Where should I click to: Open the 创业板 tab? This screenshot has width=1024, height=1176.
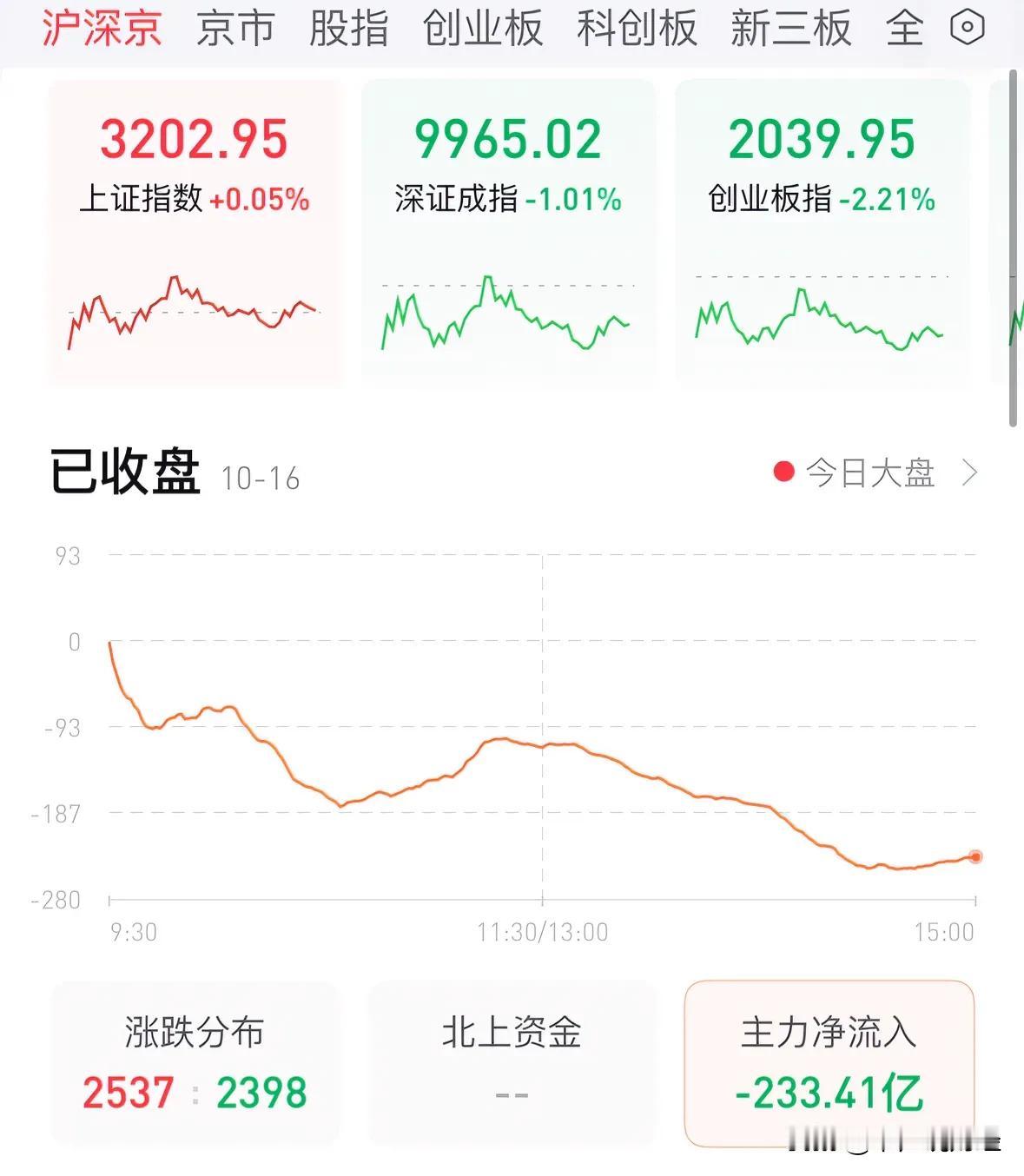[x=482, y=29]
